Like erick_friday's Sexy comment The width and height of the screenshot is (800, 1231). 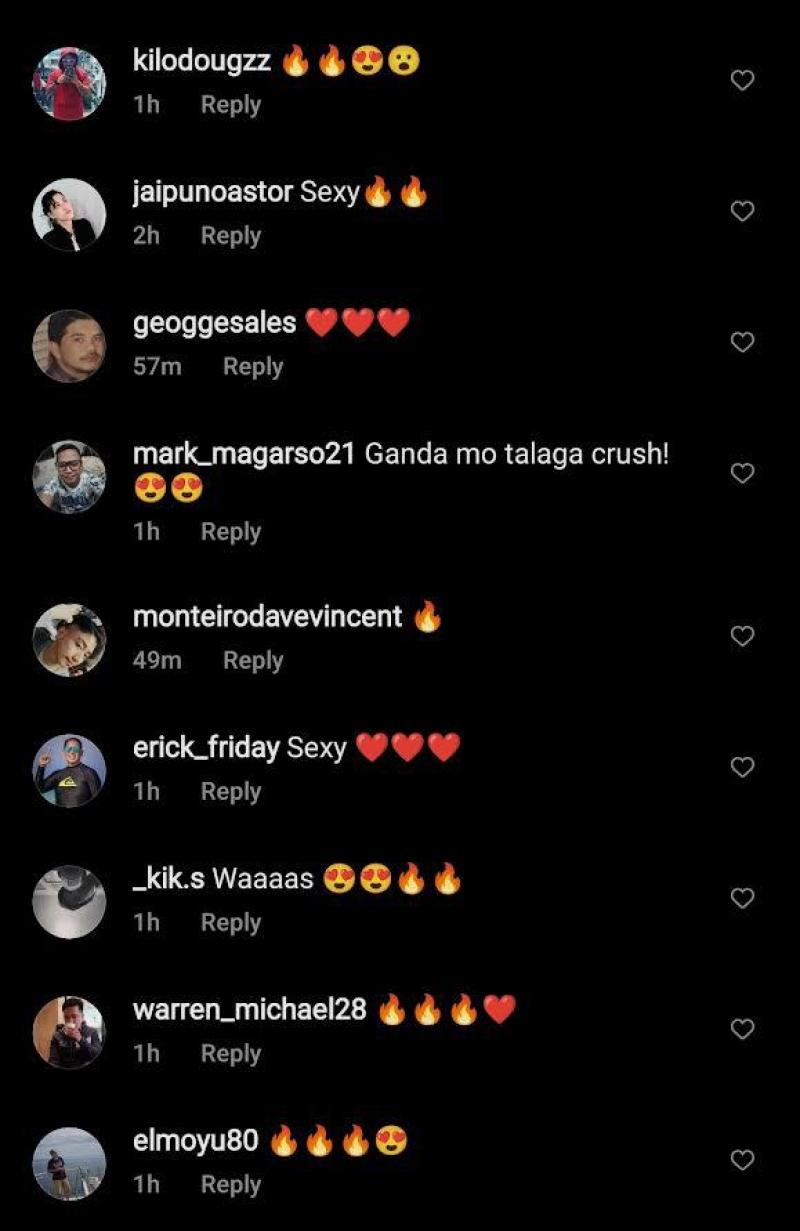tap(742, 767)
